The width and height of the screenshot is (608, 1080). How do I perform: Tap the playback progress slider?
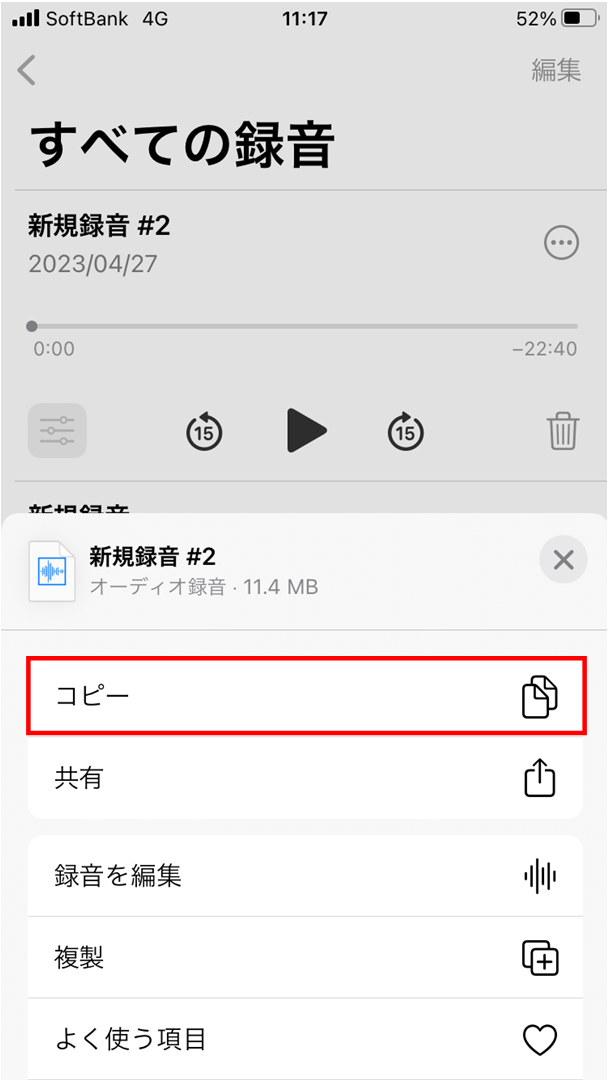pos(304,326)
